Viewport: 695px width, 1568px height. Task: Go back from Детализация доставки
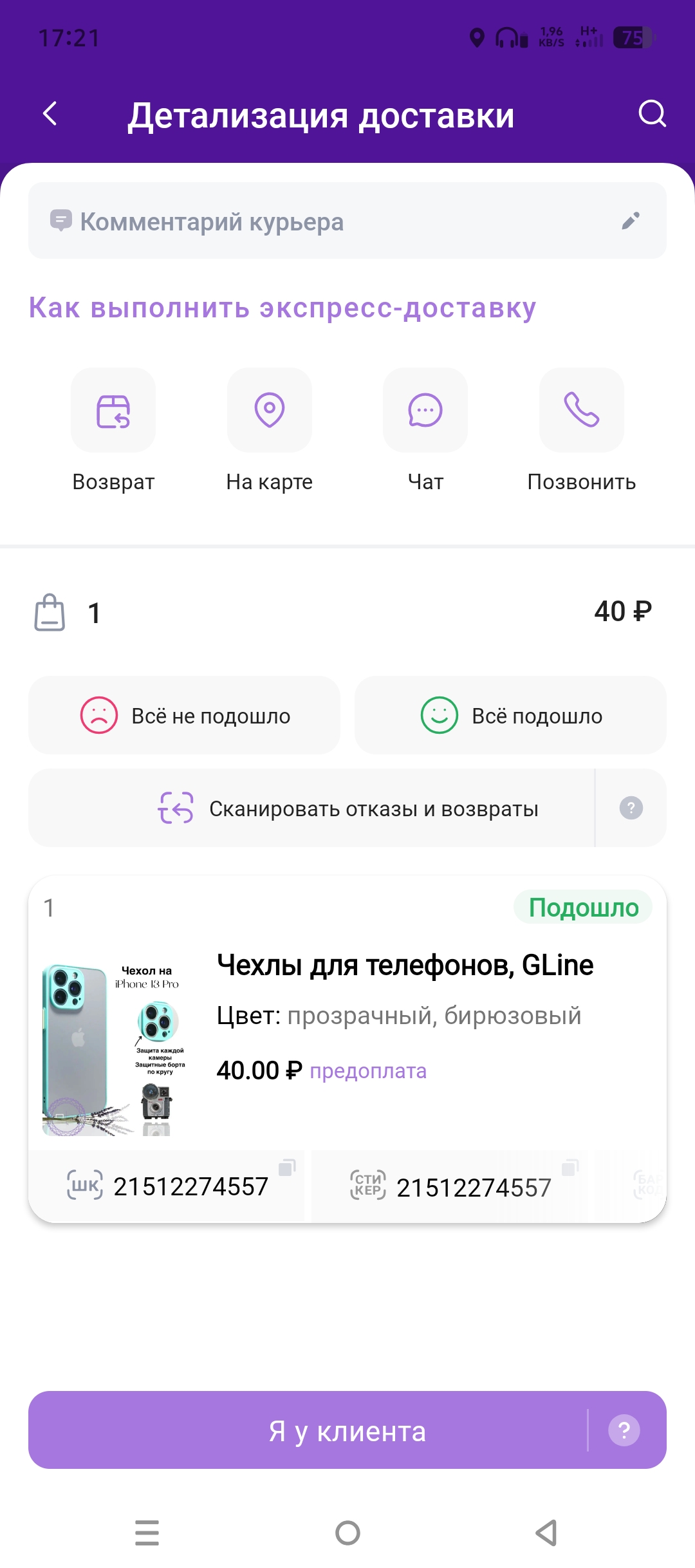pos(50,115)
